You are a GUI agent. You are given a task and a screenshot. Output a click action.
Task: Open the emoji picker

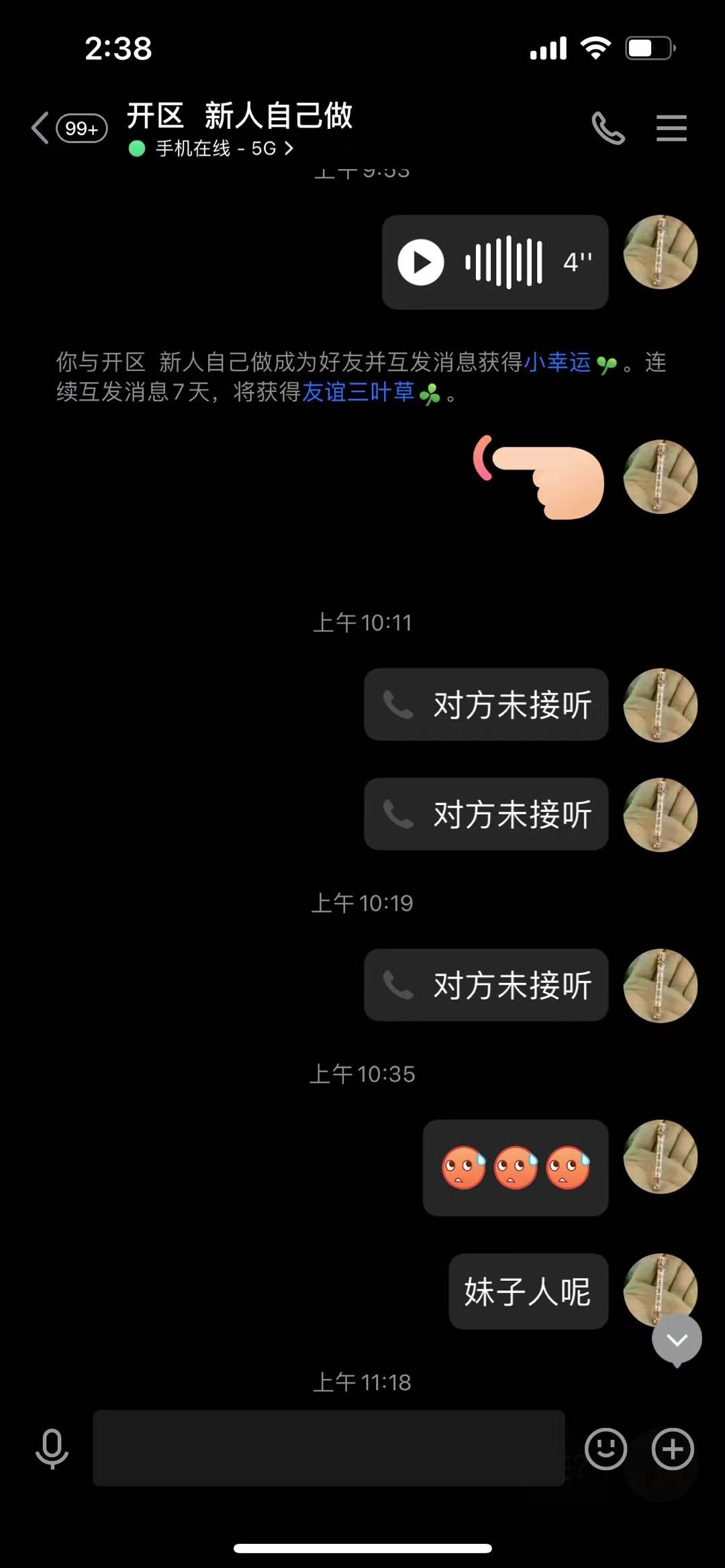click(x=606, y=1449)
